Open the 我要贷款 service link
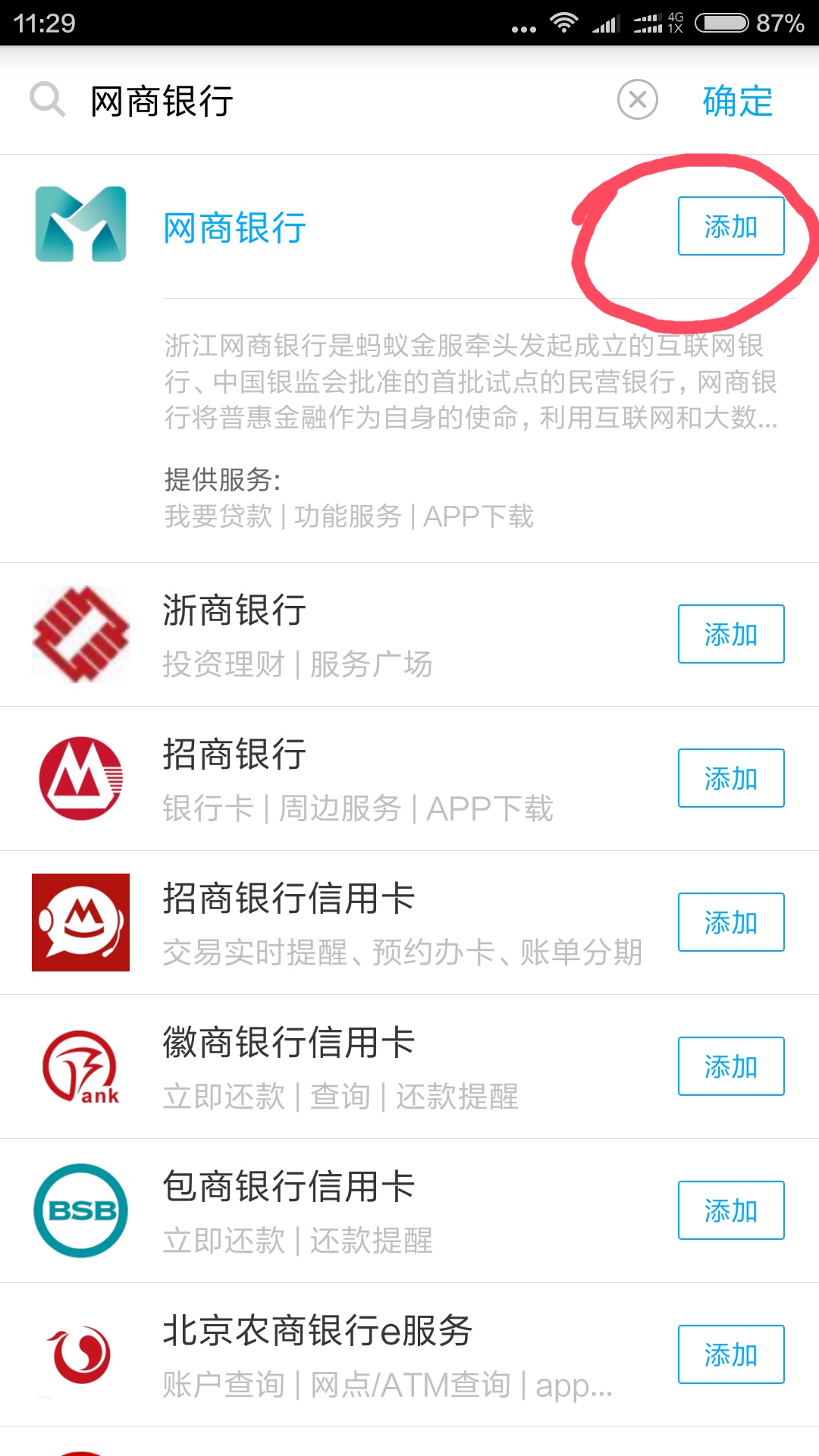 click(x=217, y=516)
